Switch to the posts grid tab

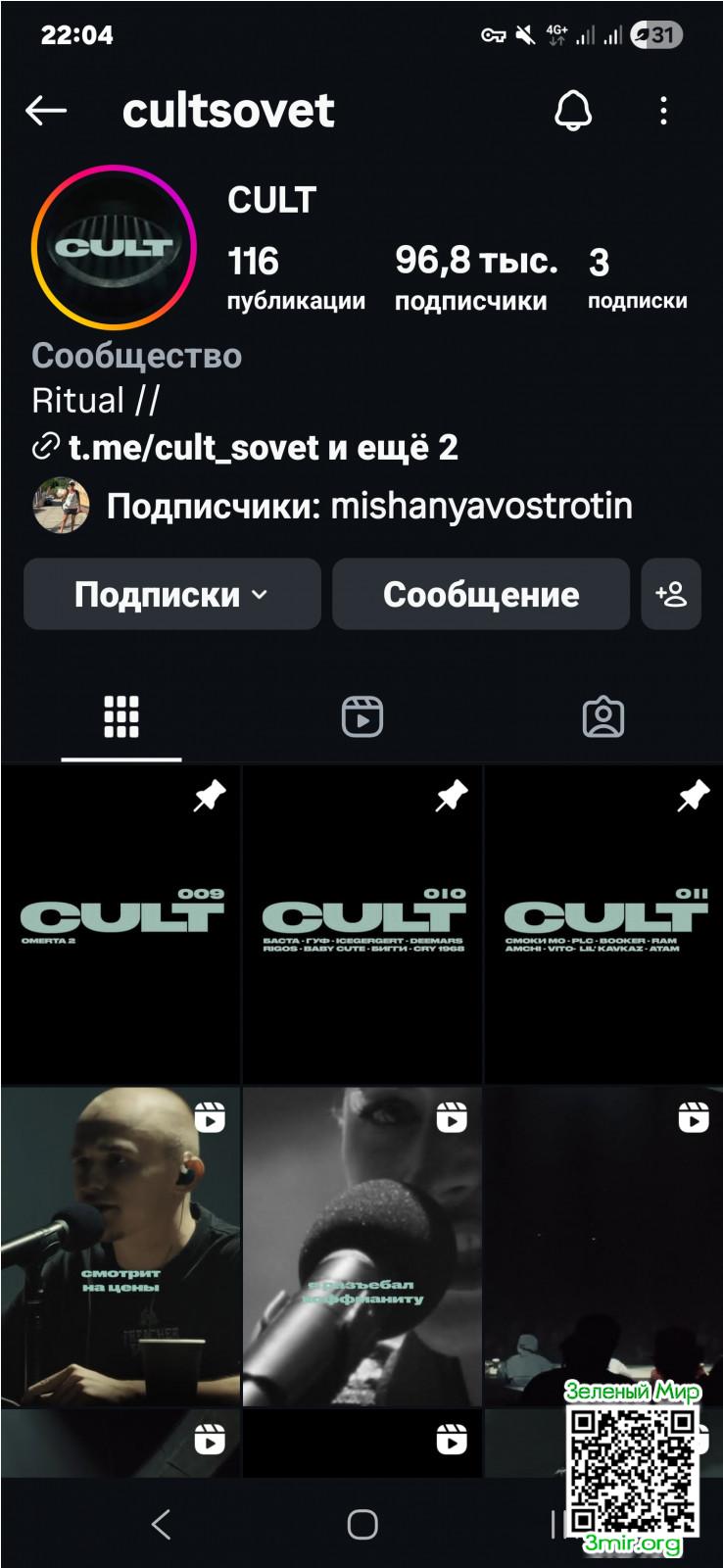[x=121, y=717]
